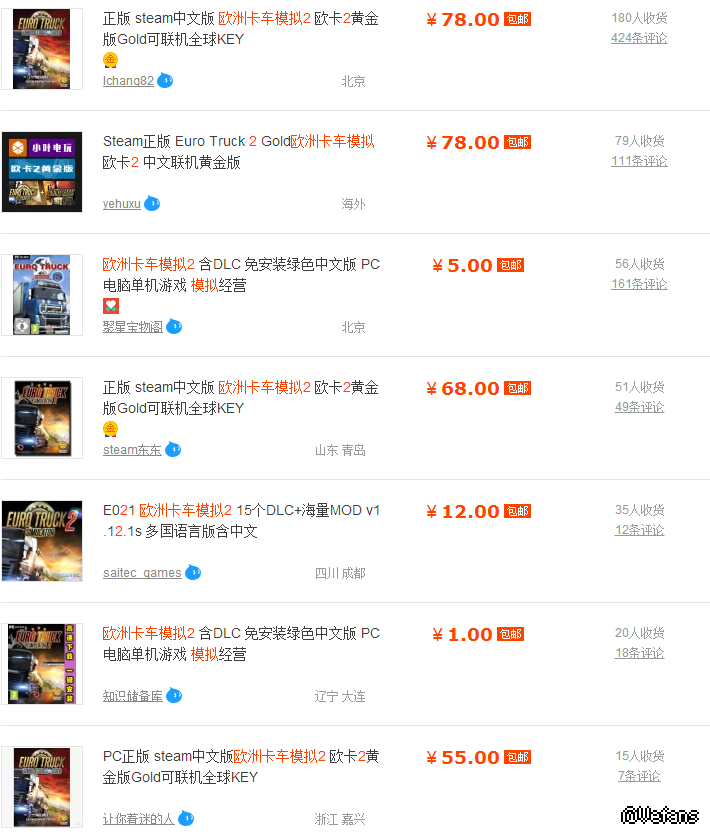View the 111条评论 reviews
710x836 pixels.
pos(639,161)
